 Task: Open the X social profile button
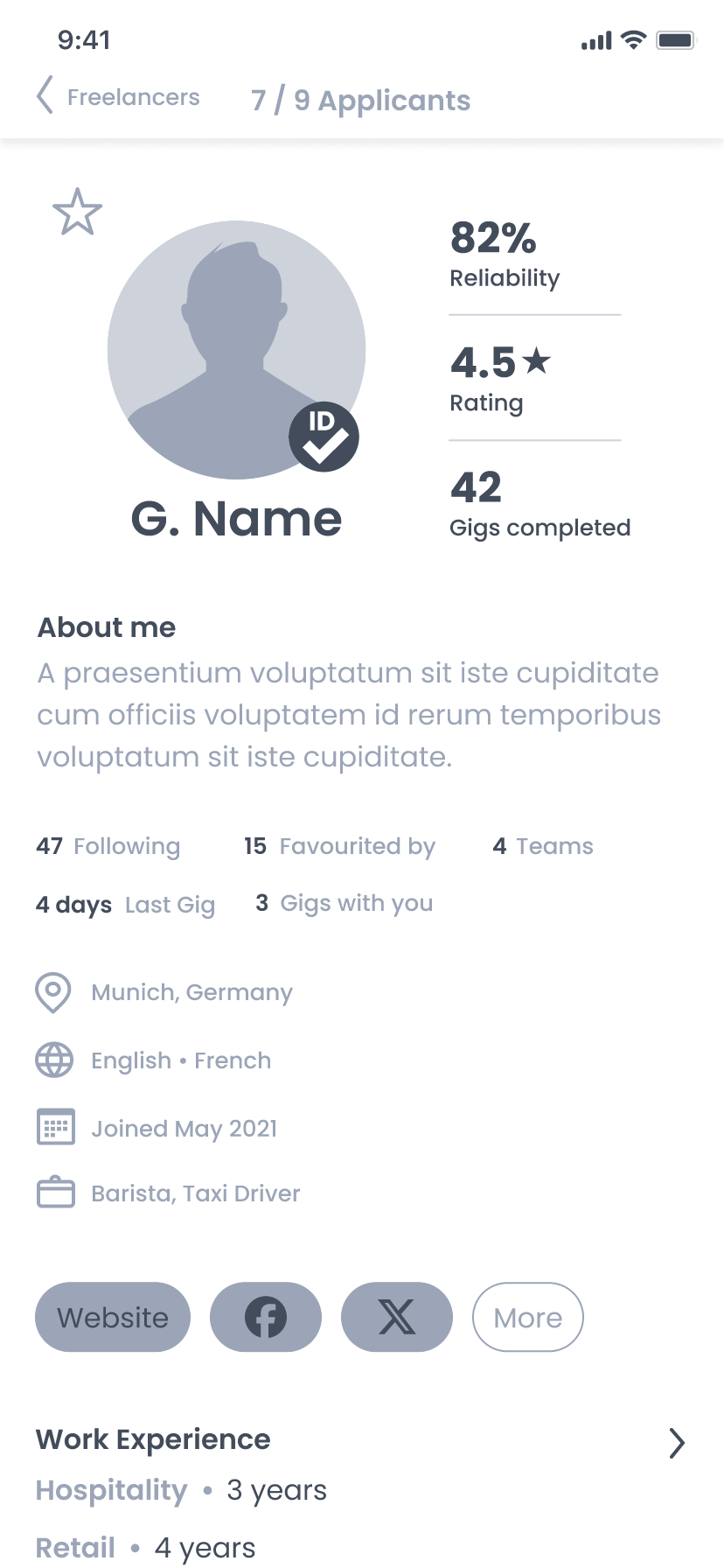pyautogui.click(x=397, y=1317)
